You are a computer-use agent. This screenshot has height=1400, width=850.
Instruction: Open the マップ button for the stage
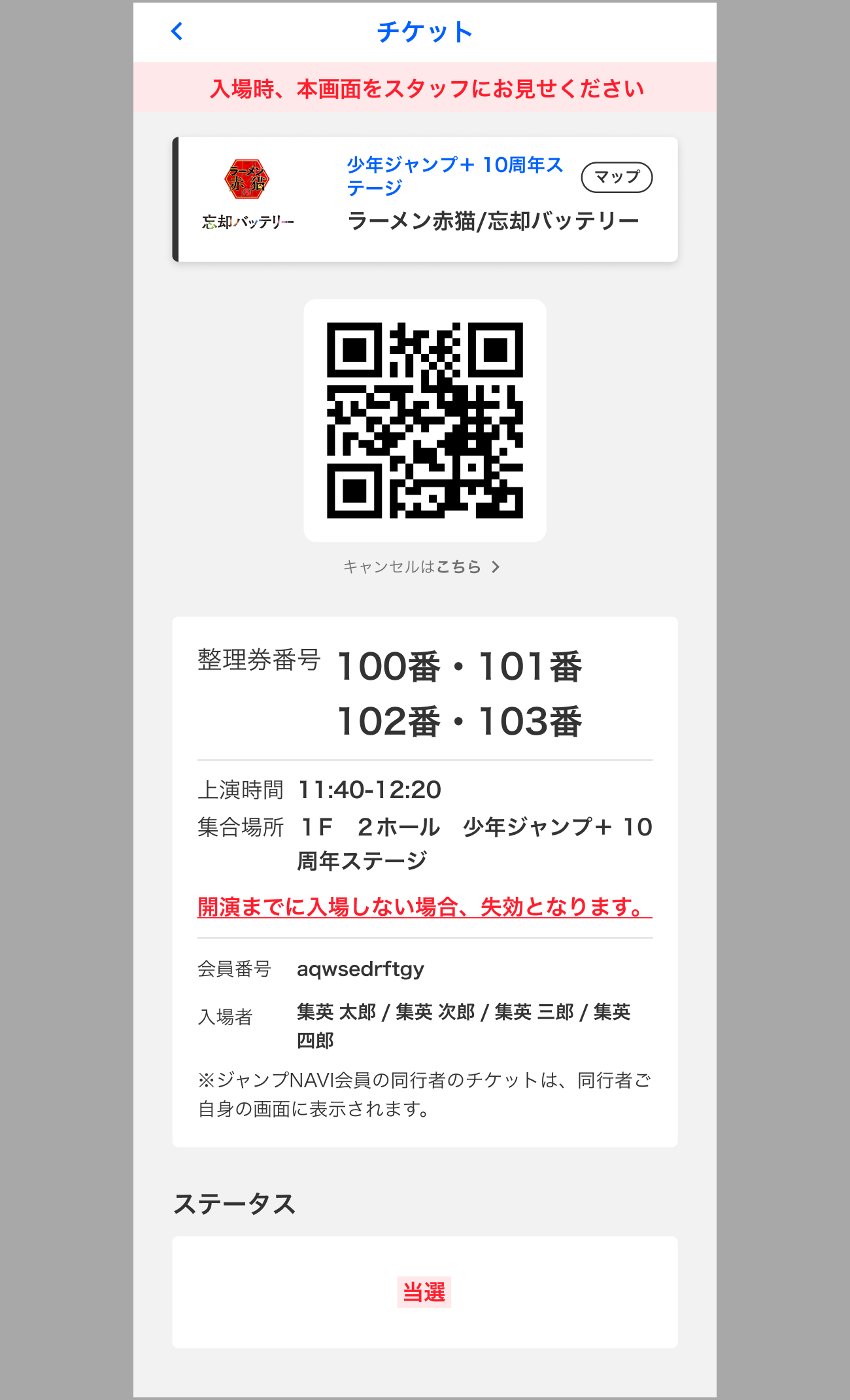tap(617, 177)
